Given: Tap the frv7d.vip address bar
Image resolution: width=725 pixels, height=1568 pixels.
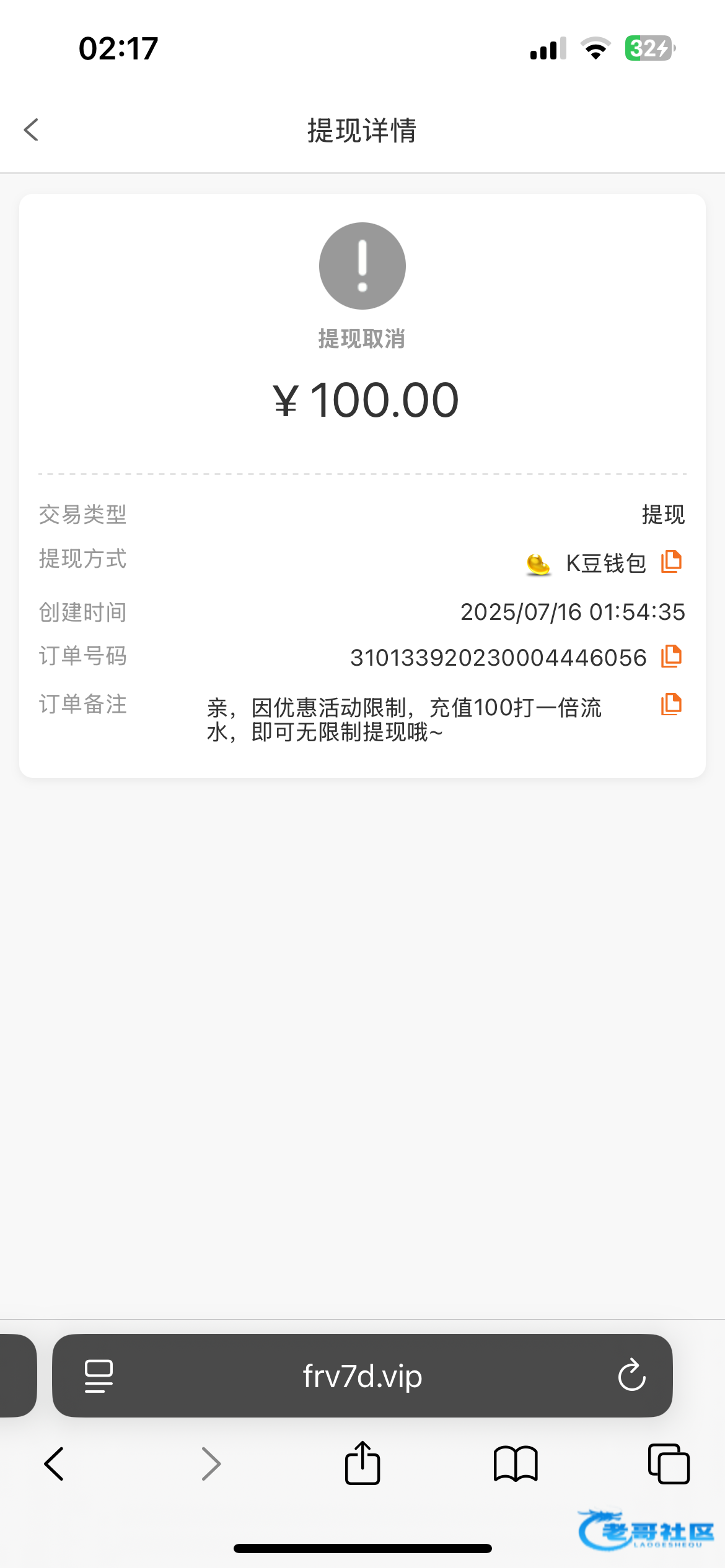Looking at the screenshot, I should point(362,1377).
